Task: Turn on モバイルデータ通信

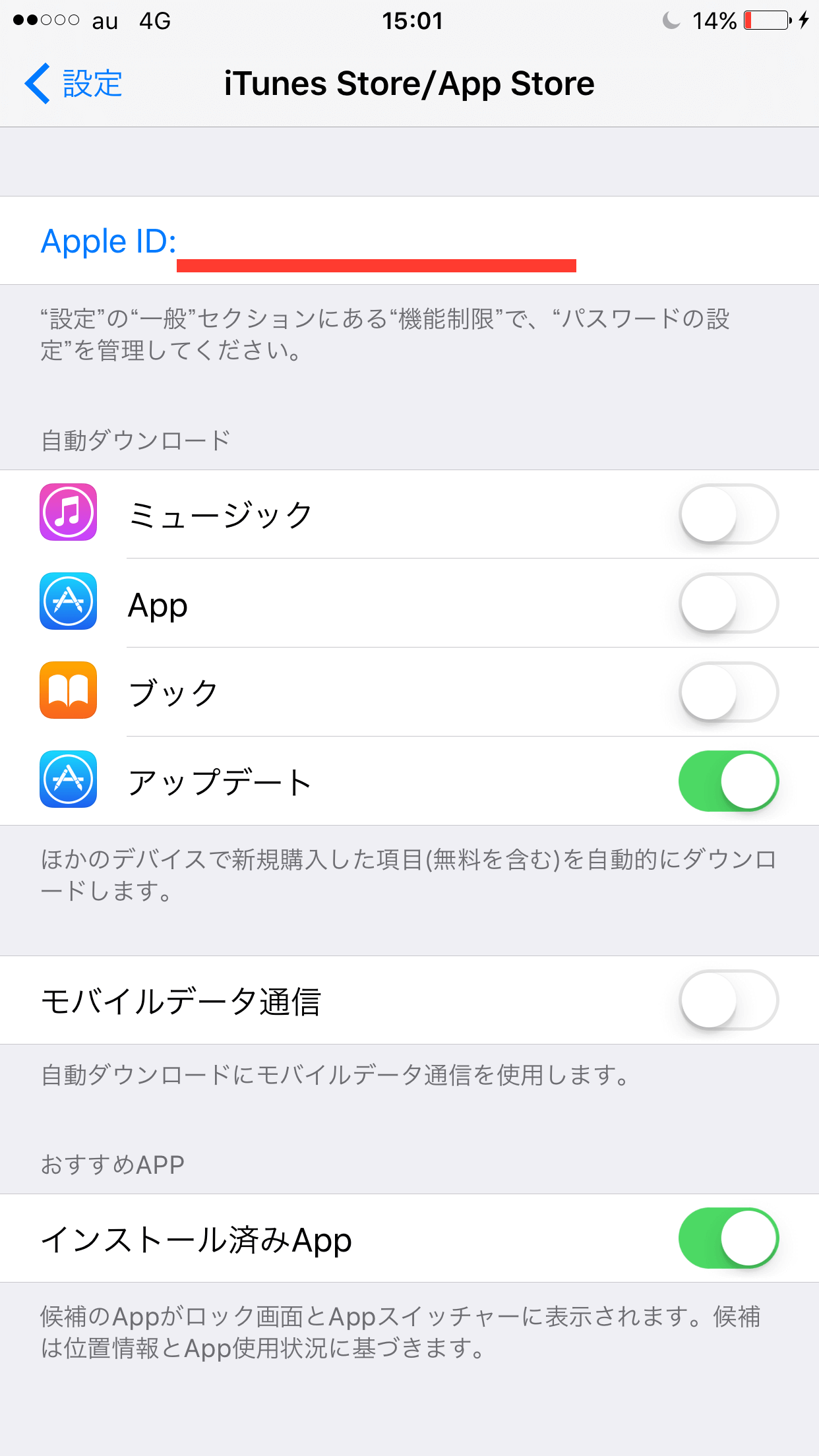Action: (729, 1000)
